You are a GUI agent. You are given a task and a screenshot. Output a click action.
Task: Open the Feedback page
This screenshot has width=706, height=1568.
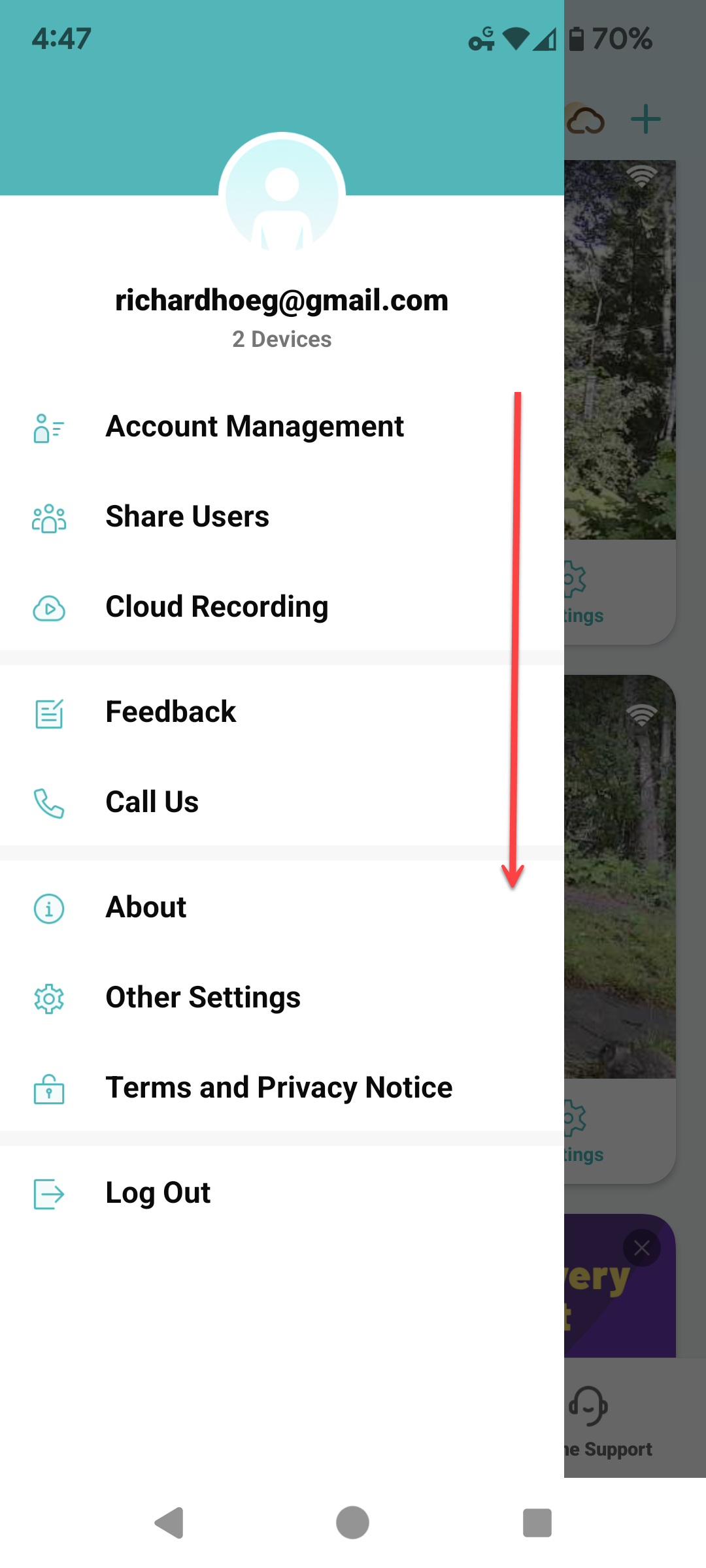point(282,712)
